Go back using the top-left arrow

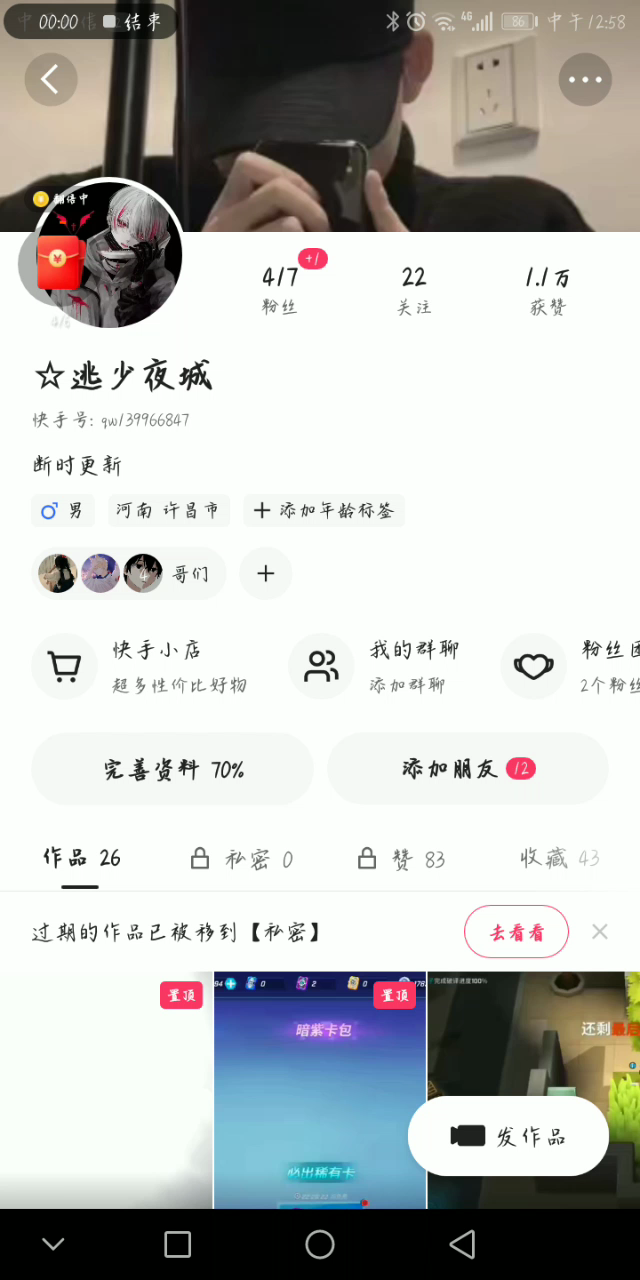(x=50, y=79)
